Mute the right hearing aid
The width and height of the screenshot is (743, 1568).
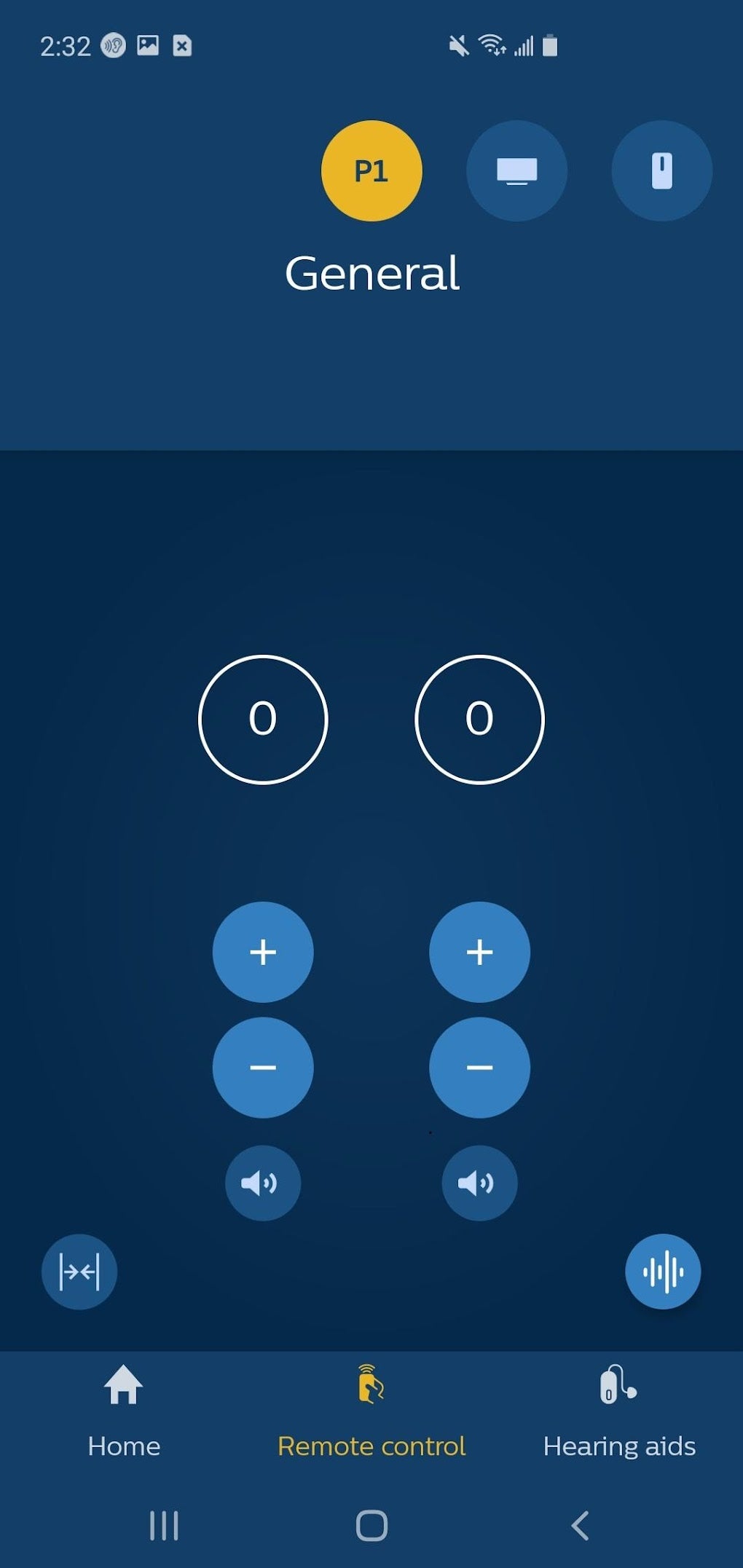click(479, 1183)
